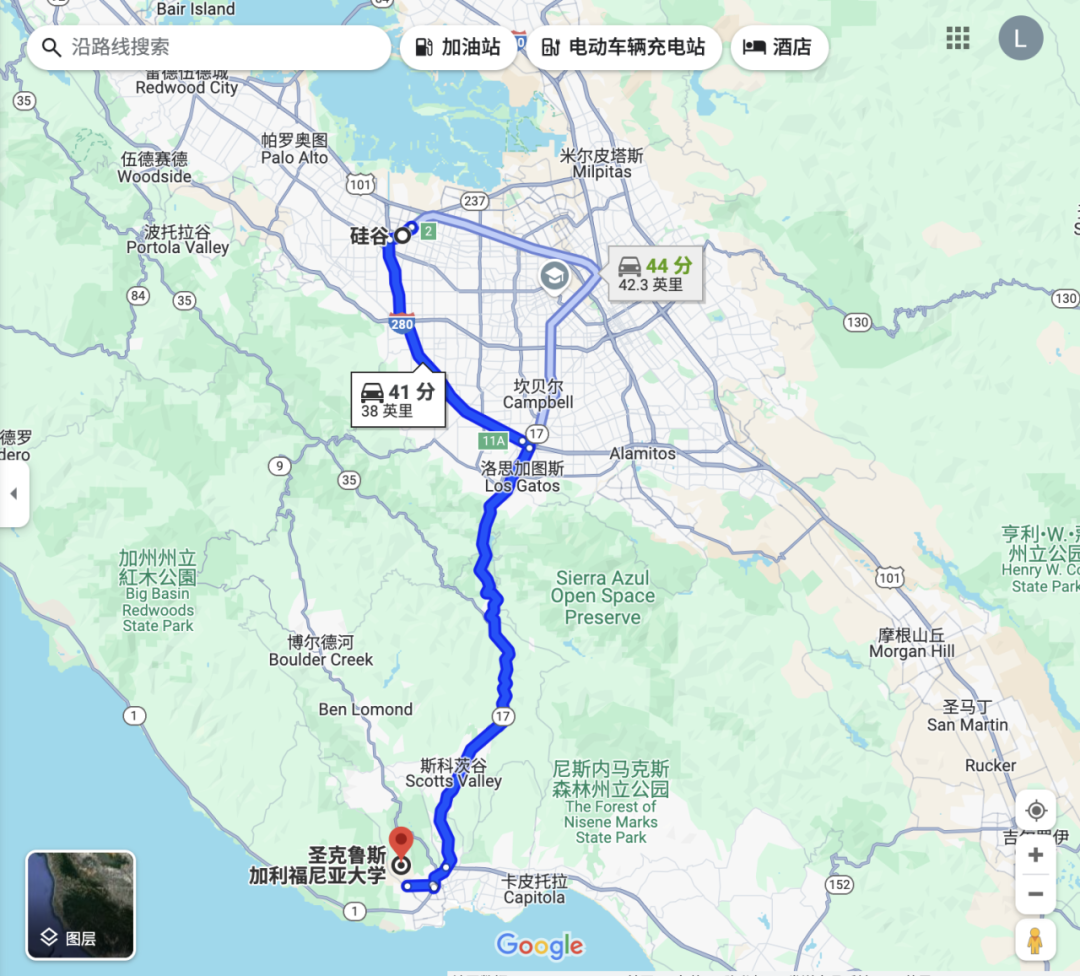This screenshot has height=976, width=1080.
Task: Select the 41 分 main route label
Action: point(398,399)
